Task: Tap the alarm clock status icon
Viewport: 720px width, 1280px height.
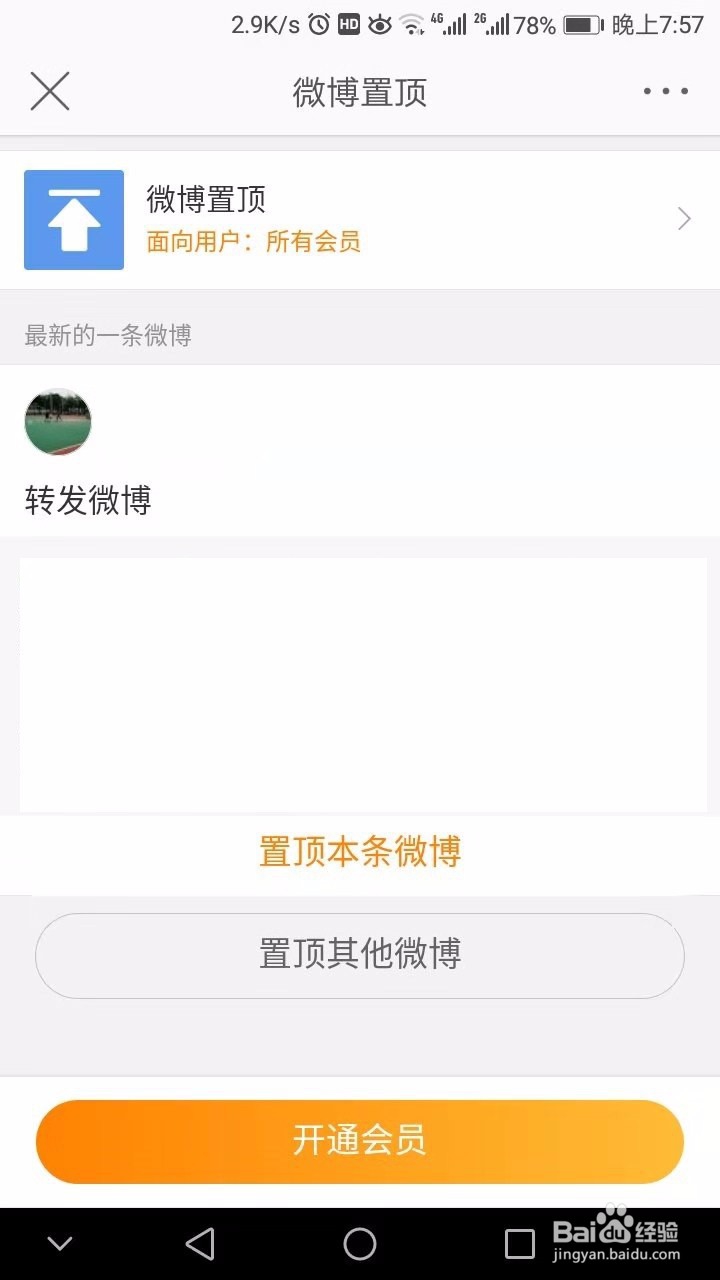Action: 319,24
